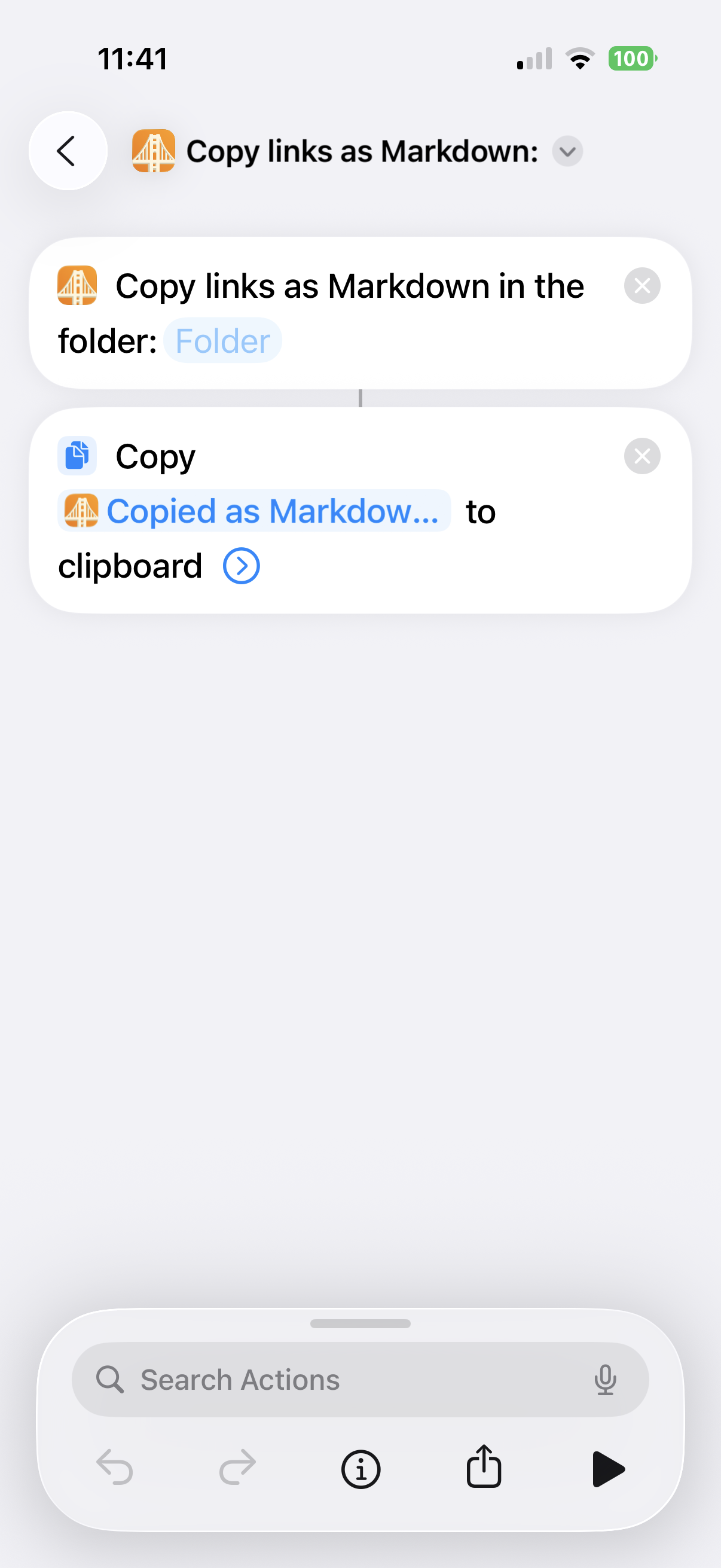Remove the Copy to clipboard action
721x1568 pixels.
click(642, 456)
